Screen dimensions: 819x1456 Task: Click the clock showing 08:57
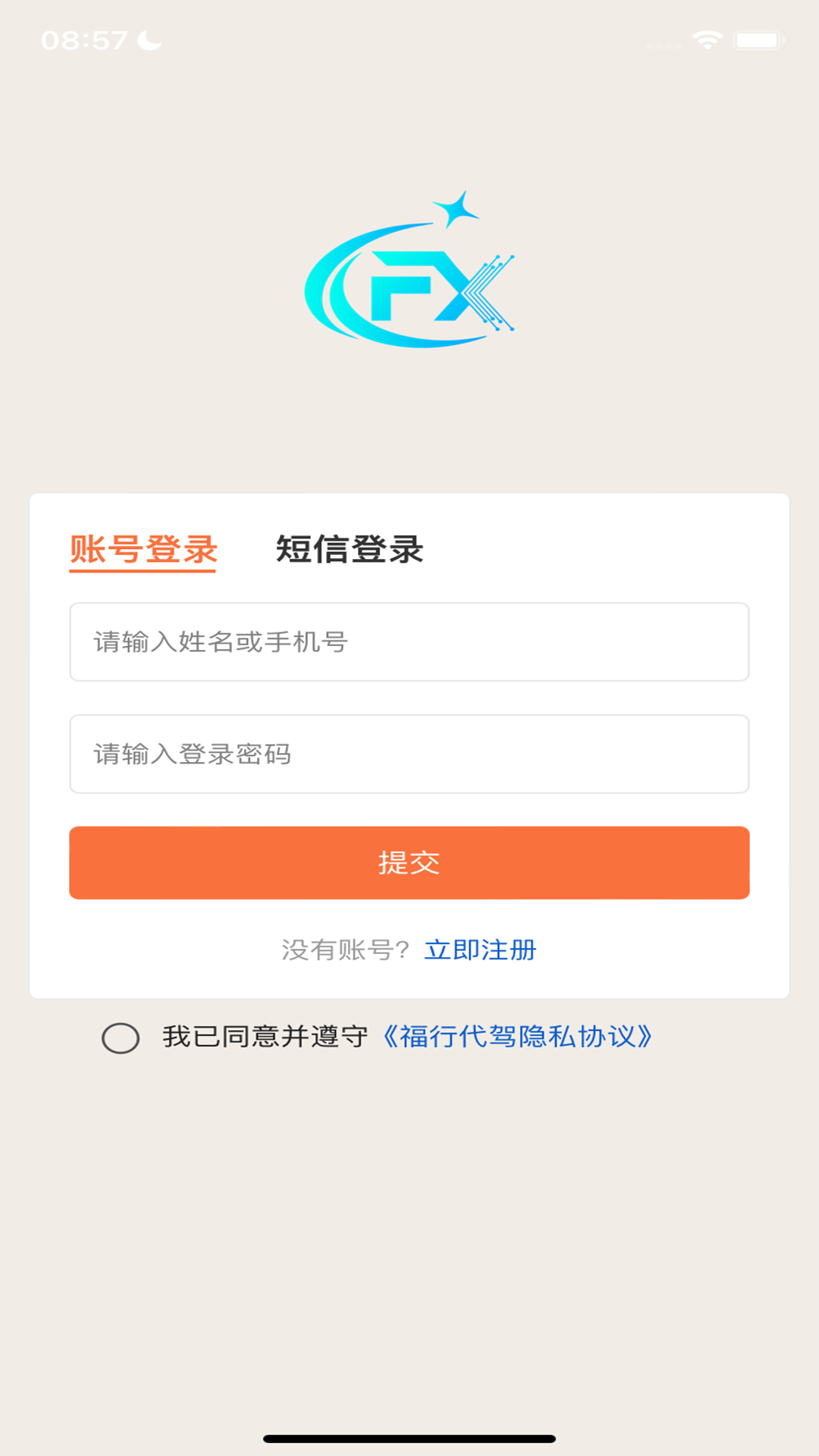pyautogui.click(x=83, y=38)
